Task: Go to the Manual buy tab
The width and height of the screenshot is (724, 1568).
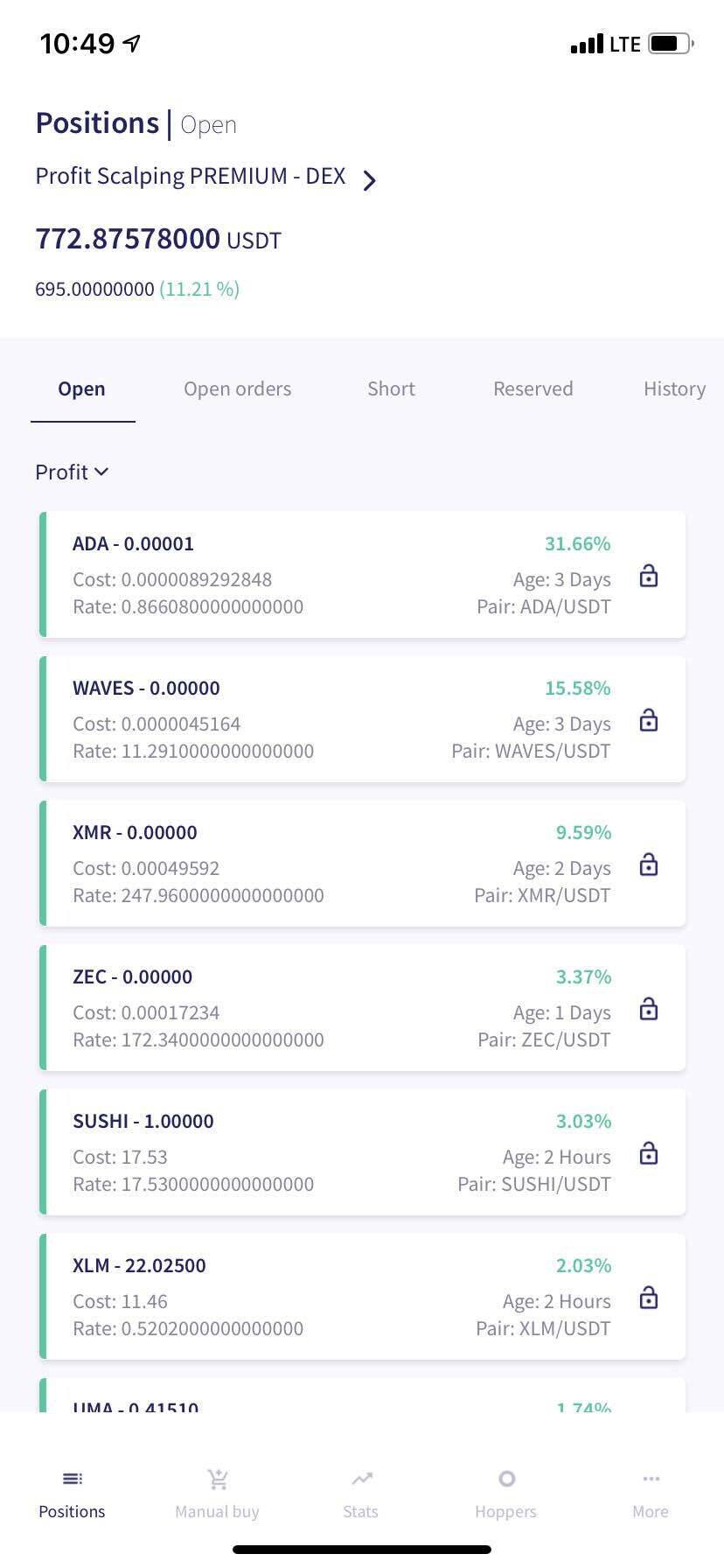Action: pos(217,1494)
